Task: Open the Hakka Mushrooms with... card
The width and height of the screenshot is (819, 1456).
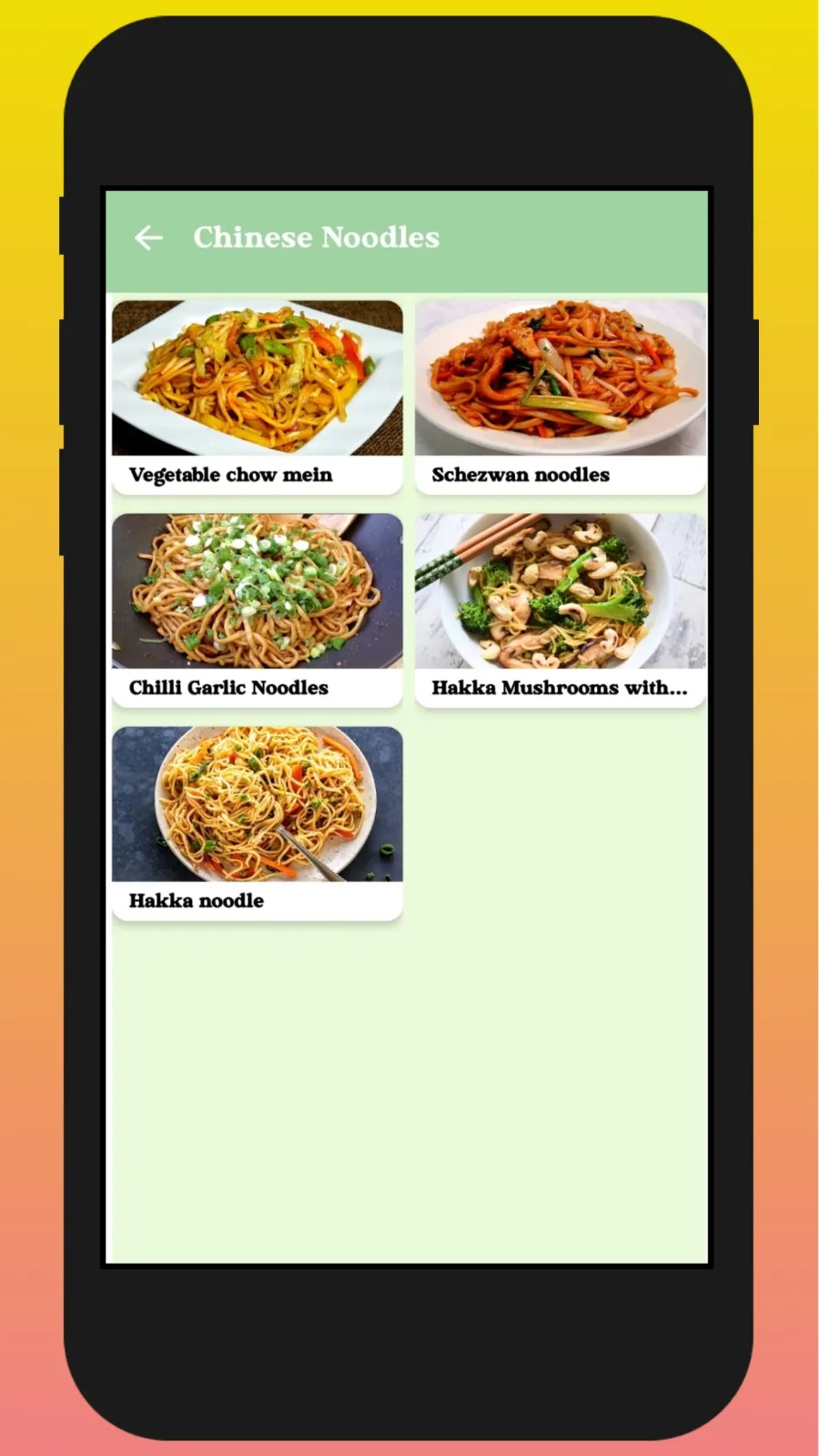Action: tap(560, 611)
